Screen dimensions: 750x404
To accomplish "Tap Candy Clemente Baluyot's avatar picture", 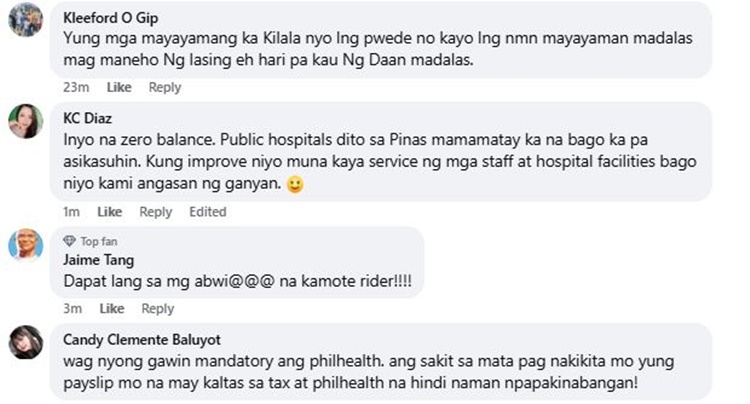I will tap(25, 342).
